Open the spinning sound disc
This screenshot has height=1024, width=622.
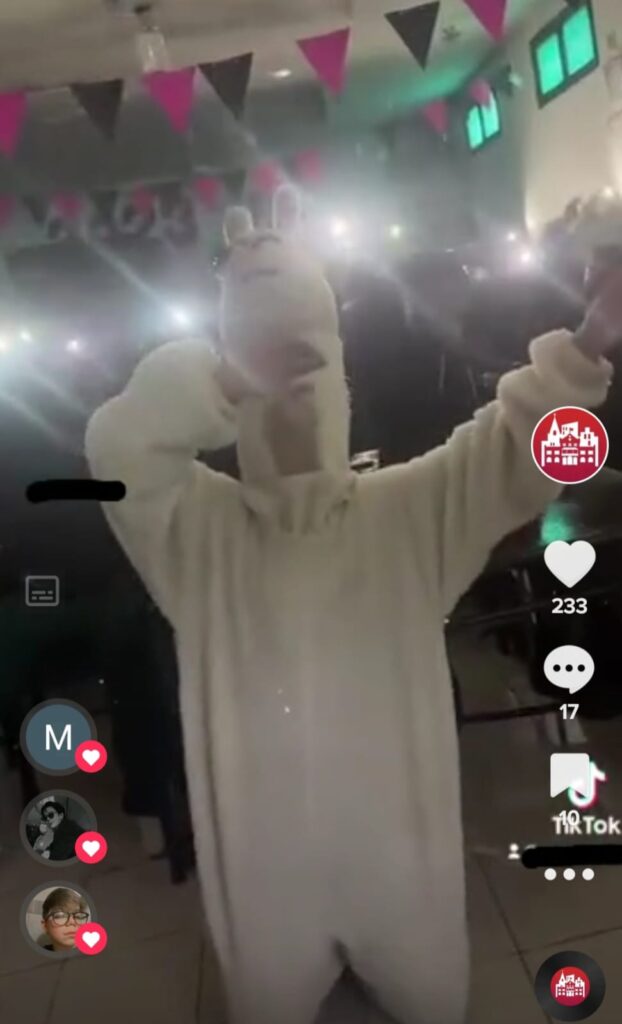pyautogui.click(x=569, y=986)
